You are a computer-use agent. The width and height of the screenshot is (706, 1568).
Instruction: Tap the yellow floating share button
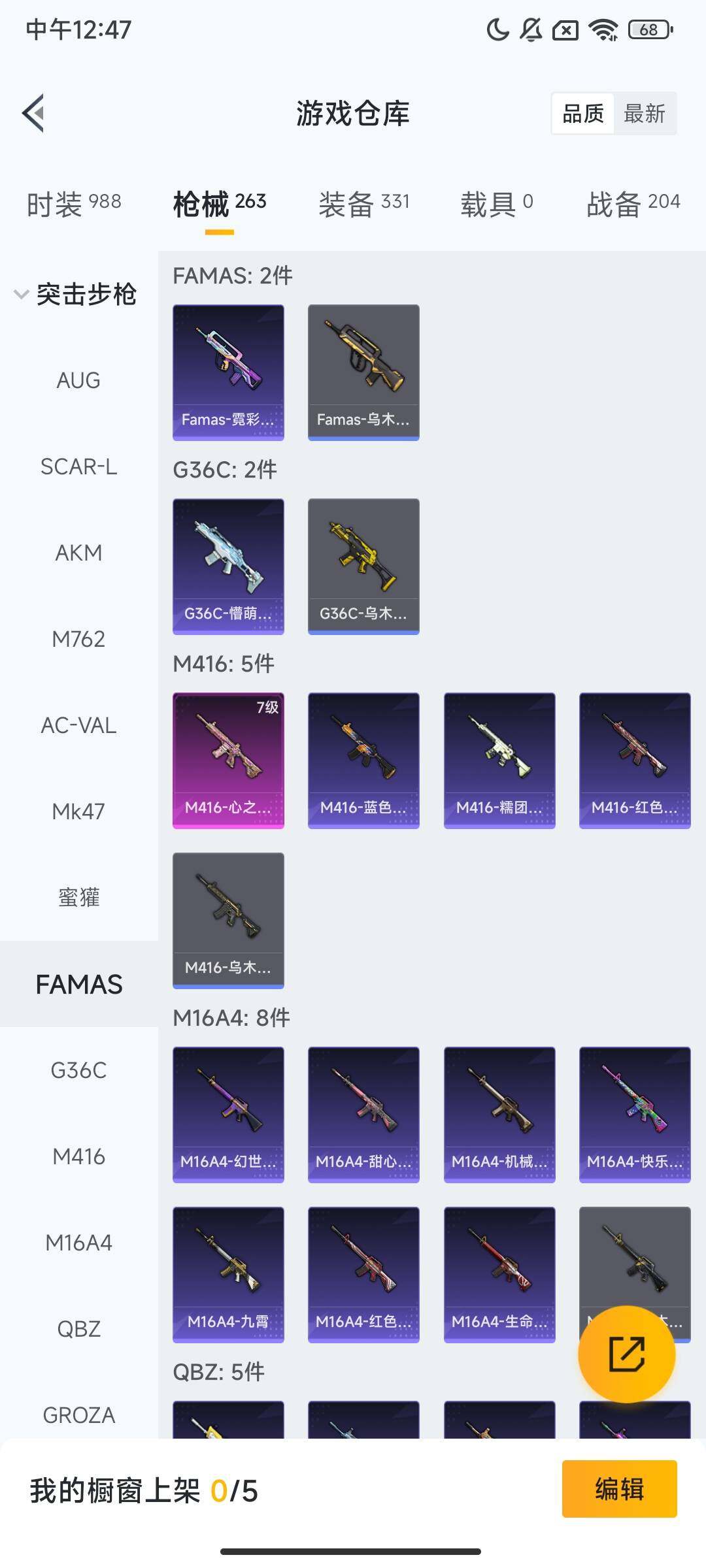(x=627, y=1354)
